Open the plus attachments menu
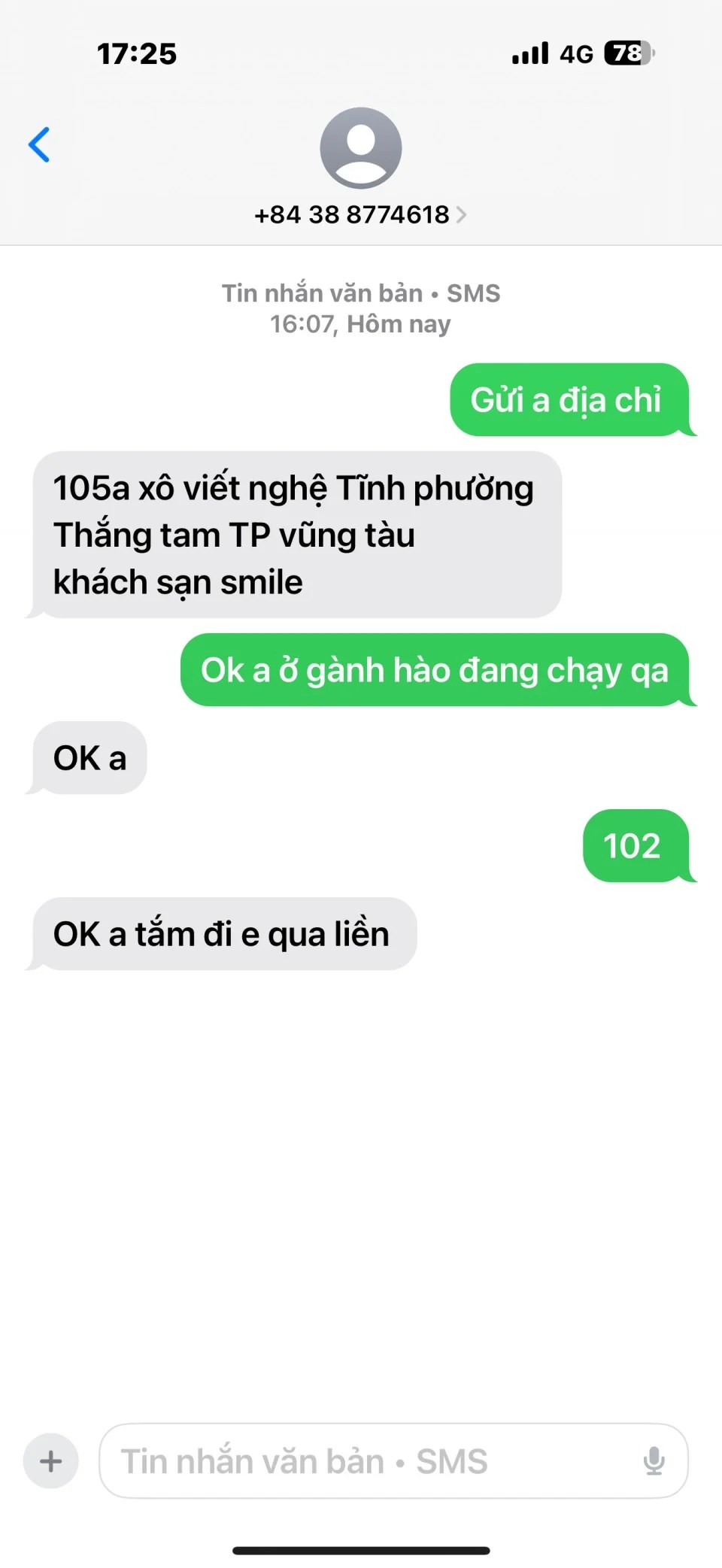Viewport: 722px width, 1568px height. pyautogui.click(x=51, y=1461)
